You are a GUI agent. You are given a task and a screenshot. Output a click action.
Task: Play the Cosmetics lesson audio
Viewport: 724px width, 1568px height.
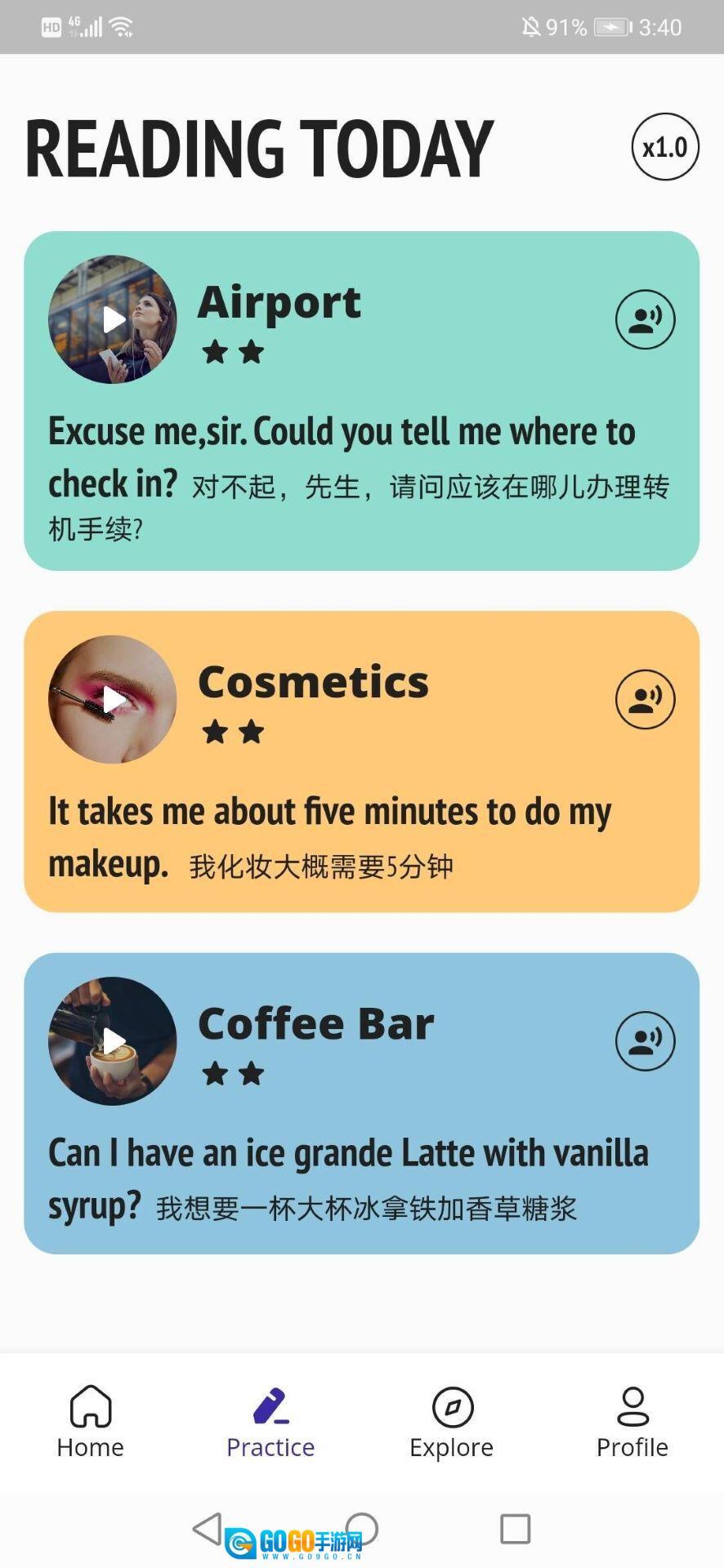pos(113,699)
